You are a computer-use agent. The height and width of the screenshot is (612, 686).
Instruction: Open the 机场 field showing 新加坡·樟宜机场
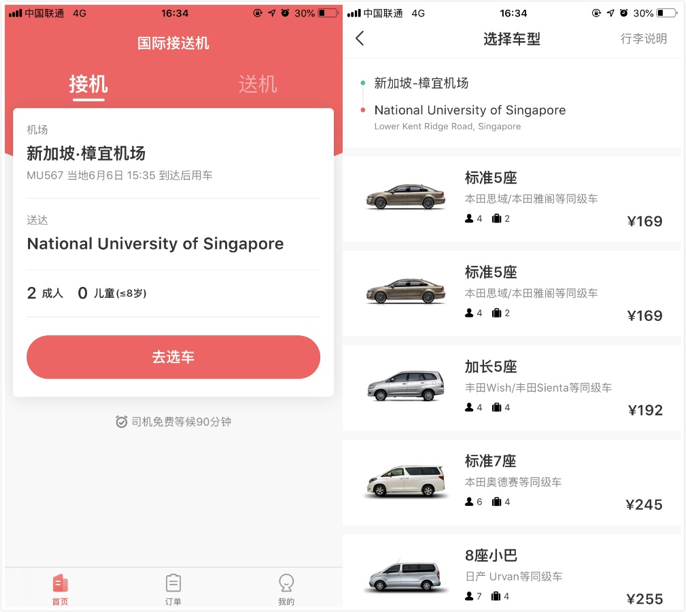(172, 153)
